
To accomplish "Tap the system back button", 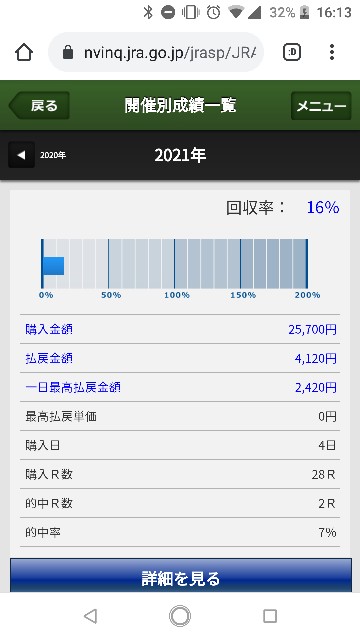I will coord(91,616).
